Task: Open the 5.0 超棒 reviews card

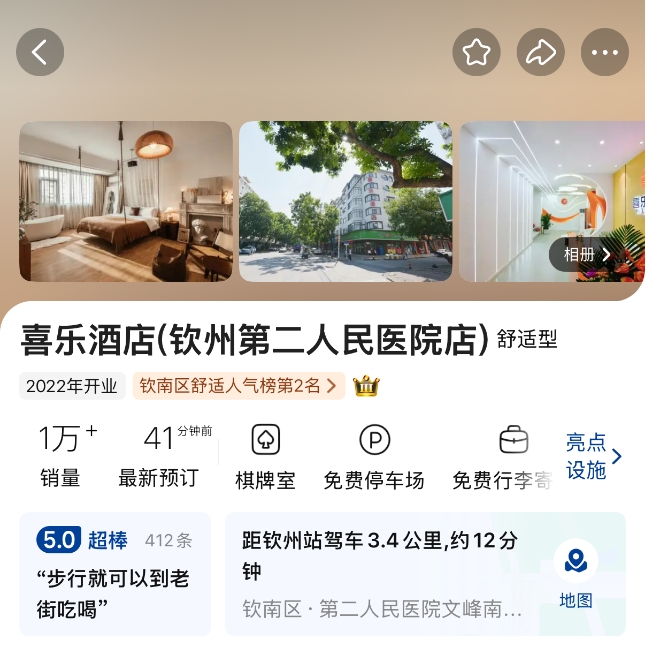Action: click(x=115, y=573)
